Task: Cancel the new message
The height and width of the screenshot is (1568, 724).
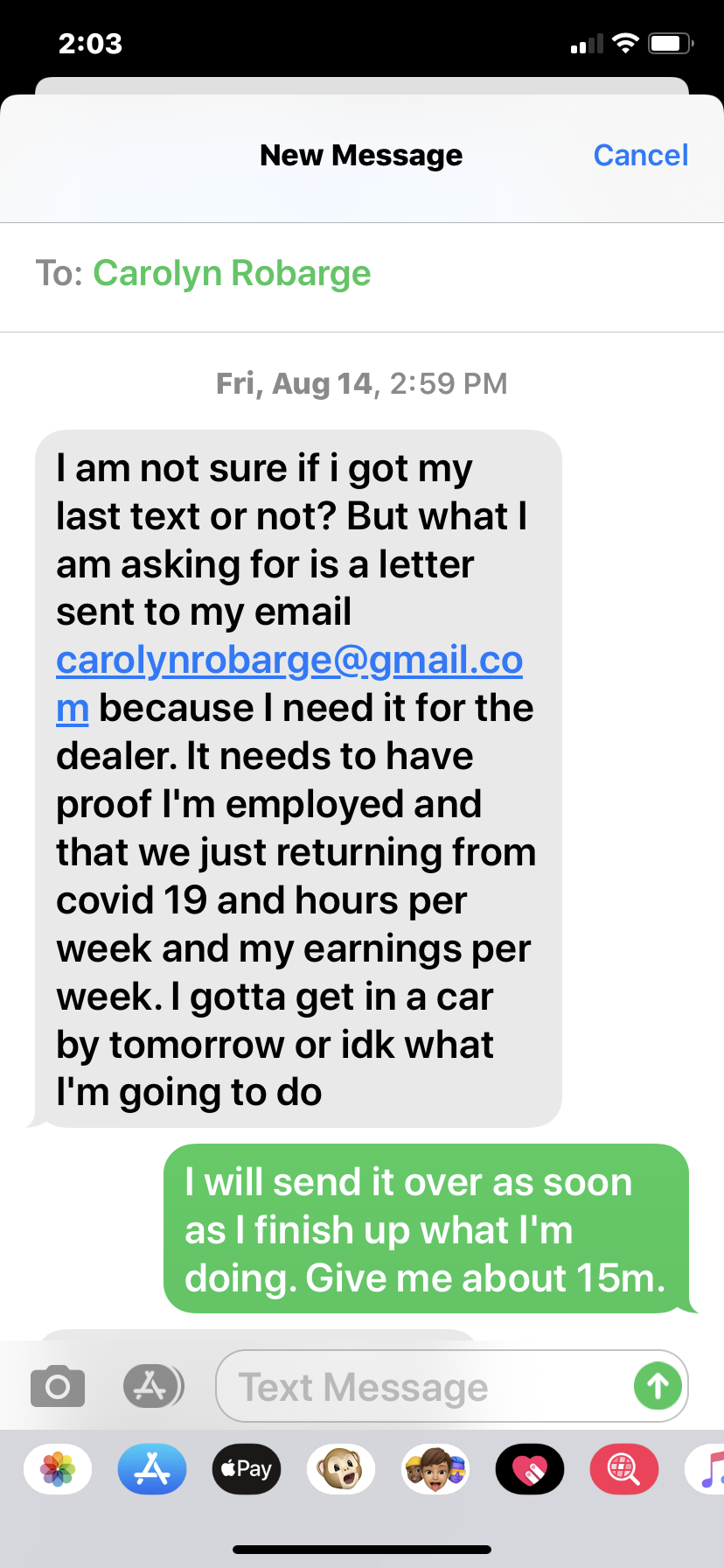Action: [640, 156]
